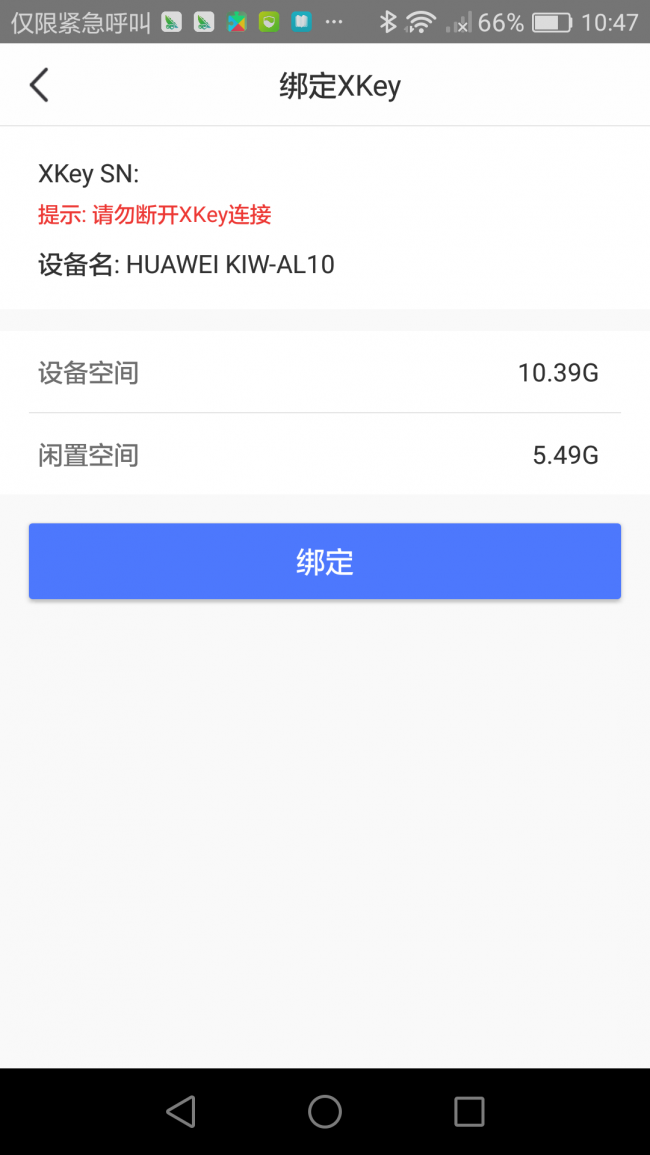Tap the system back triangle

pyautogui.click(x=181, y=1111)
